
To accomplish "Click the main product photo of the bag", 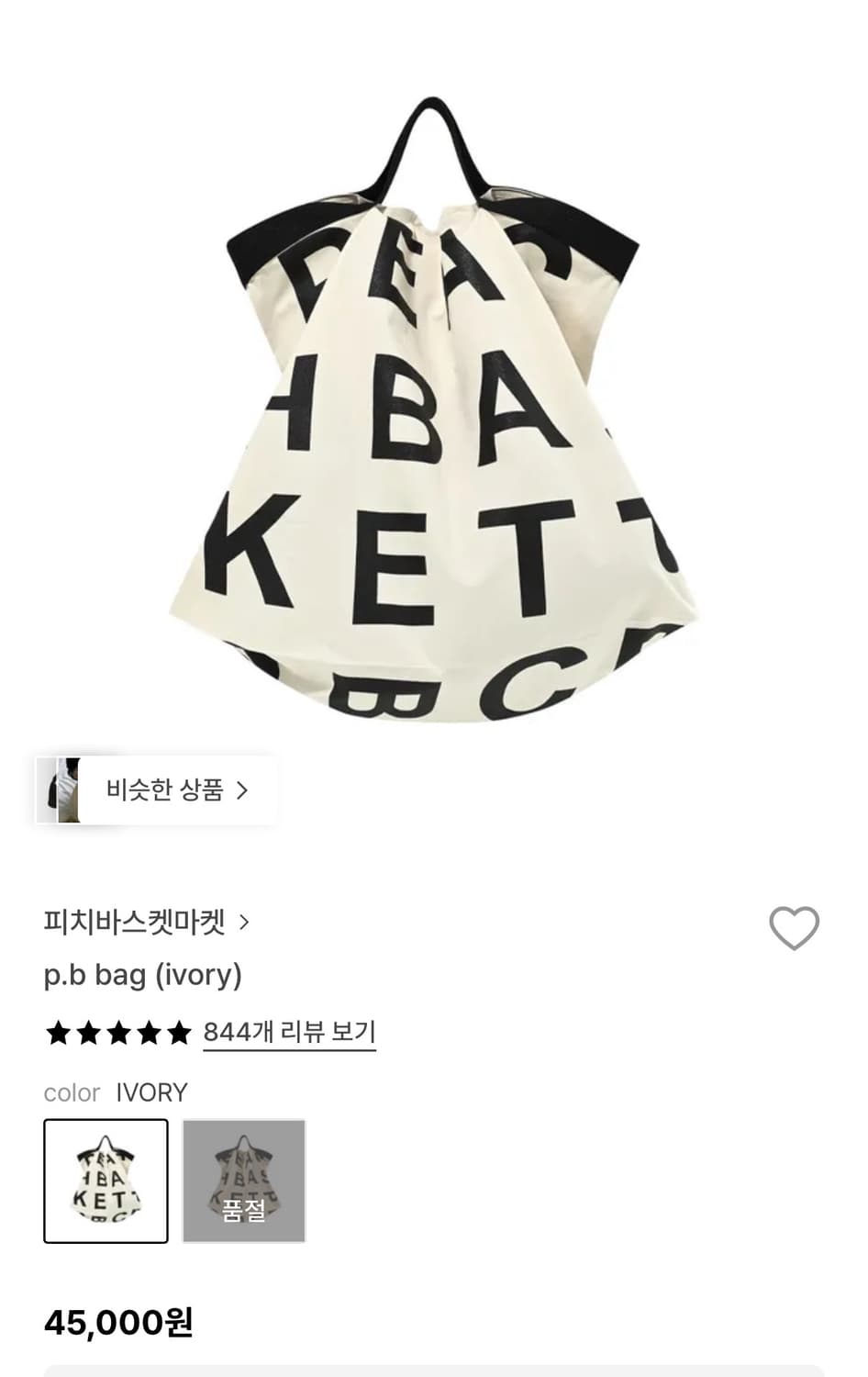I will 431,413.
